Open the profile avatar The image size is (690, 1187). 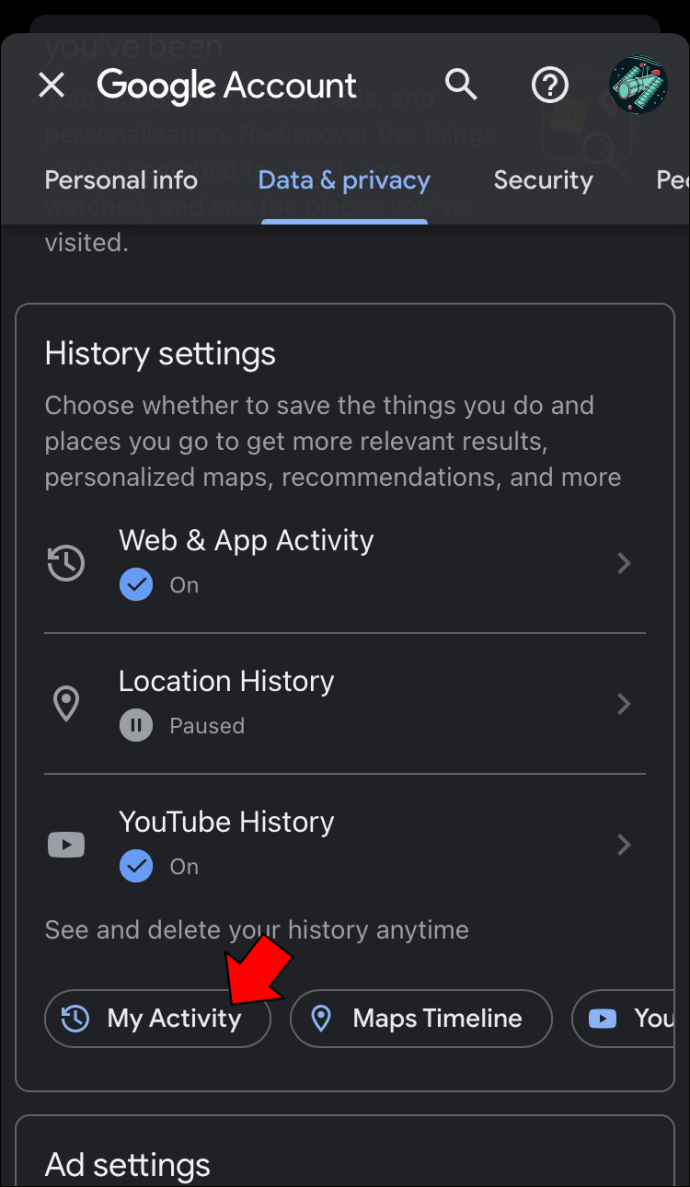coord(638,85)
